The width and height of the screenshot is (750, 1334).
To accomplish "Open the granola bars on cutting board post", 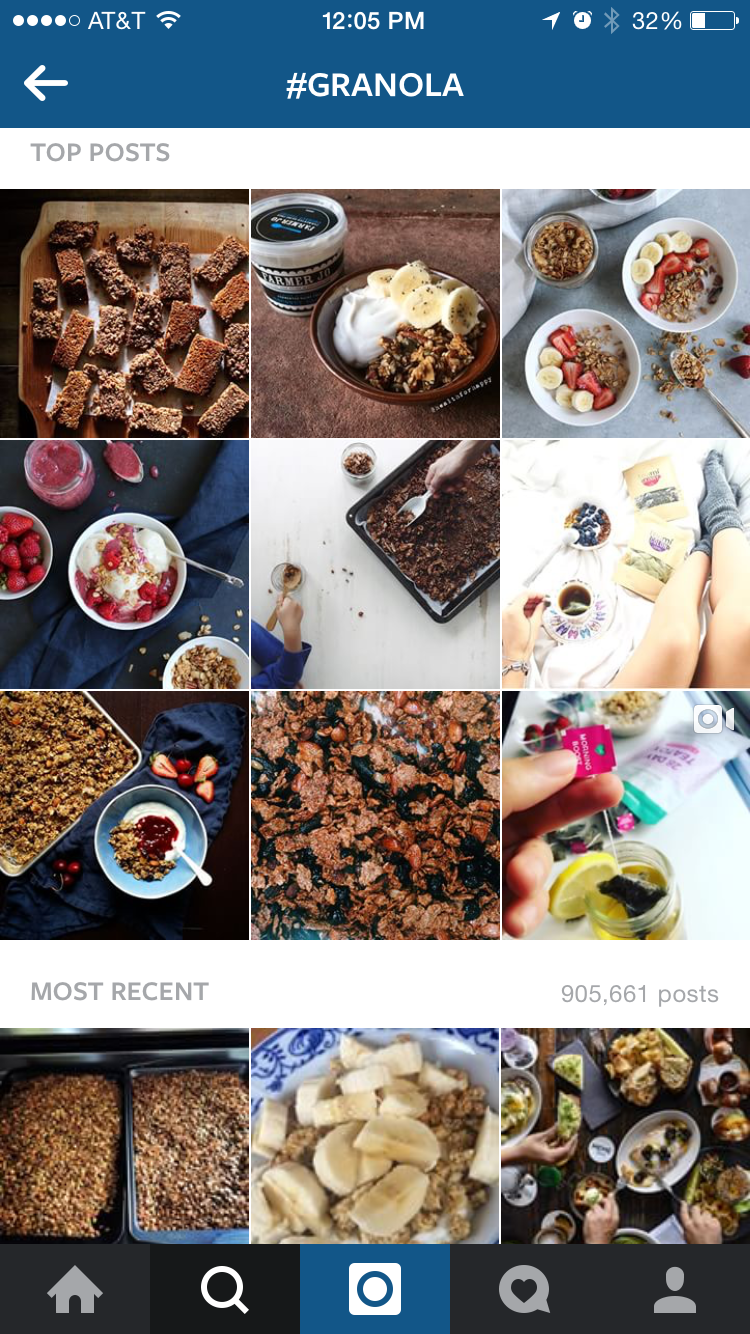I will click(124, 313).
